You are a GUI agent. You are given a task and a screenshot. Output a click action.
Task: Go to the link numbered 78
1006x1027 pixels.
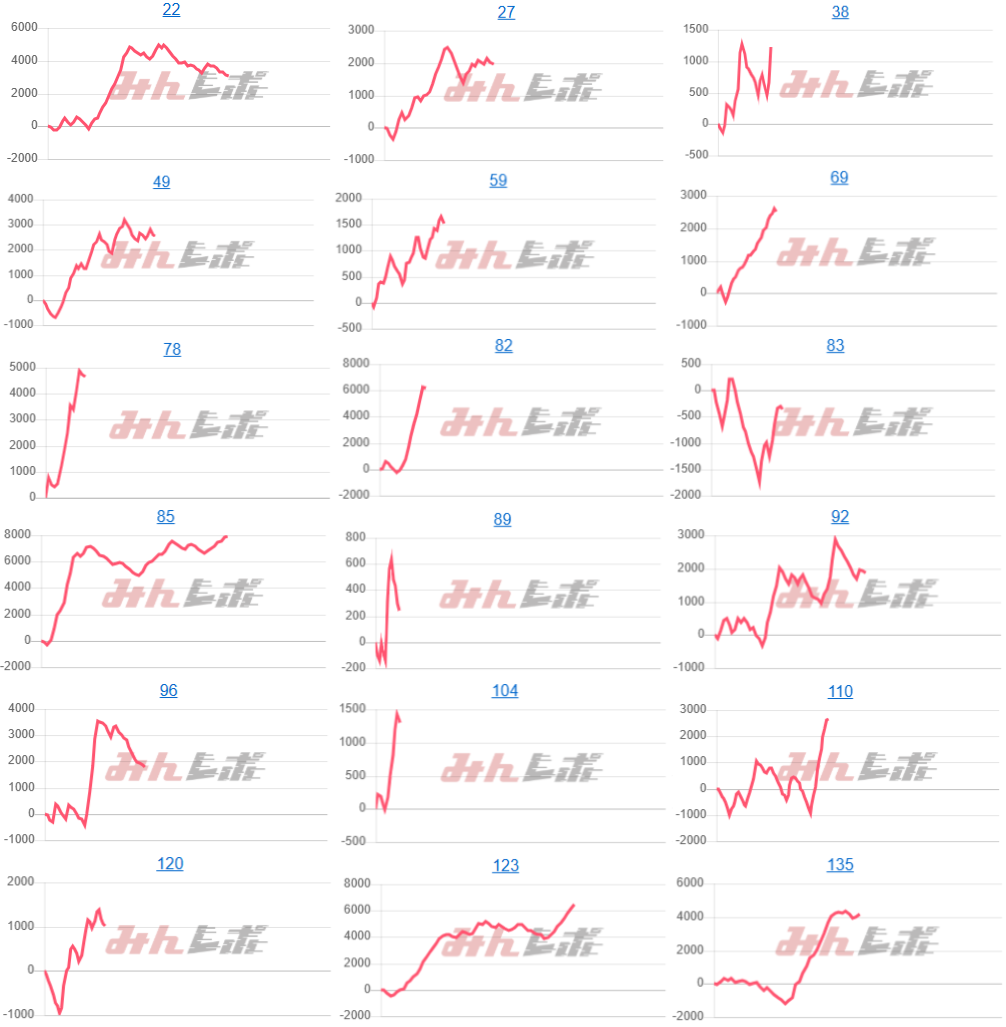pyautogui.click(x=172, y=349)
